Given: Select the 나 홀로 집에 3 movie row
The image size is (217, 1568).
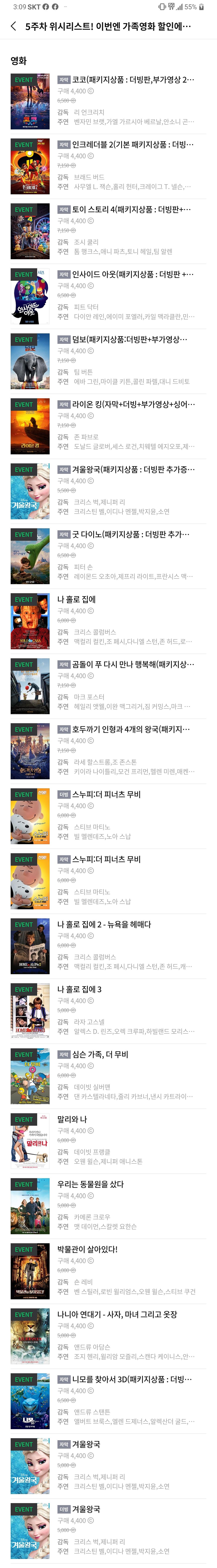Looking at the screenshot, I should (108, 1011).
